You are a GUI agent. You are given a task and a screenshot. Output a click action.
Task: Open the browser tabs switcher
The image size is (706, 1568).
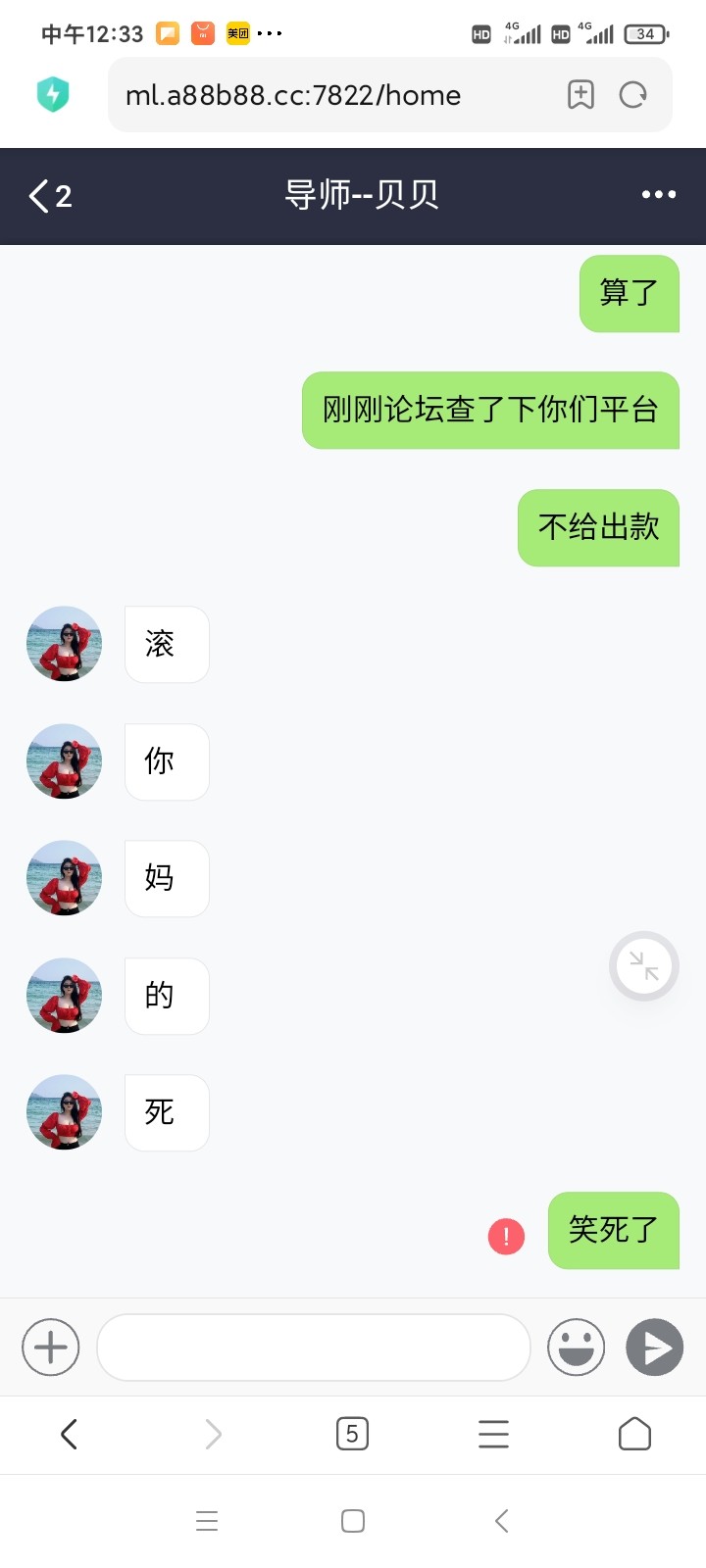[352, 1435]
